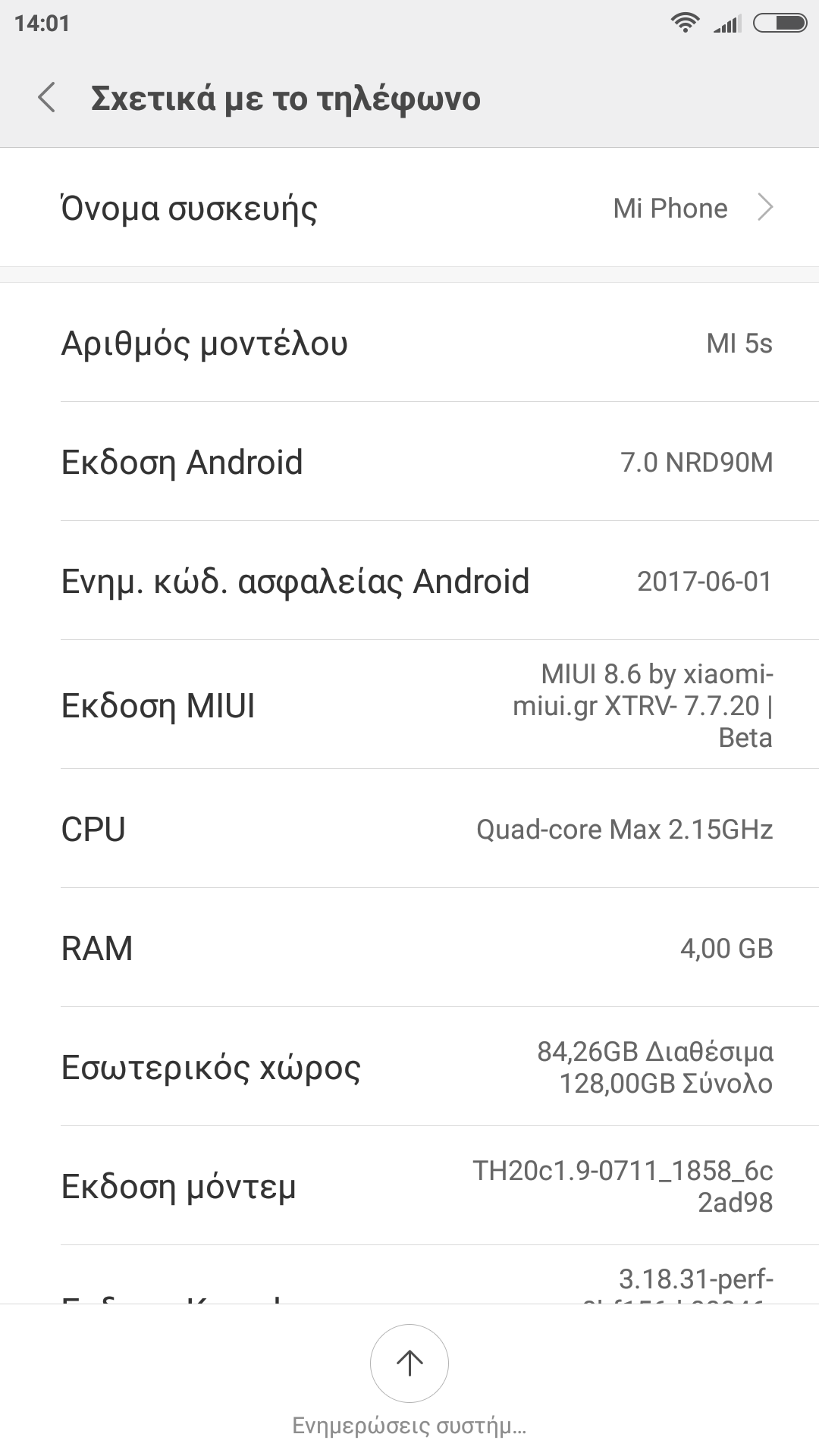Image resolution: width=819 pixels, height=1456 pixels.
Task: Tap the RAM row
Action: tap(409, 948)
